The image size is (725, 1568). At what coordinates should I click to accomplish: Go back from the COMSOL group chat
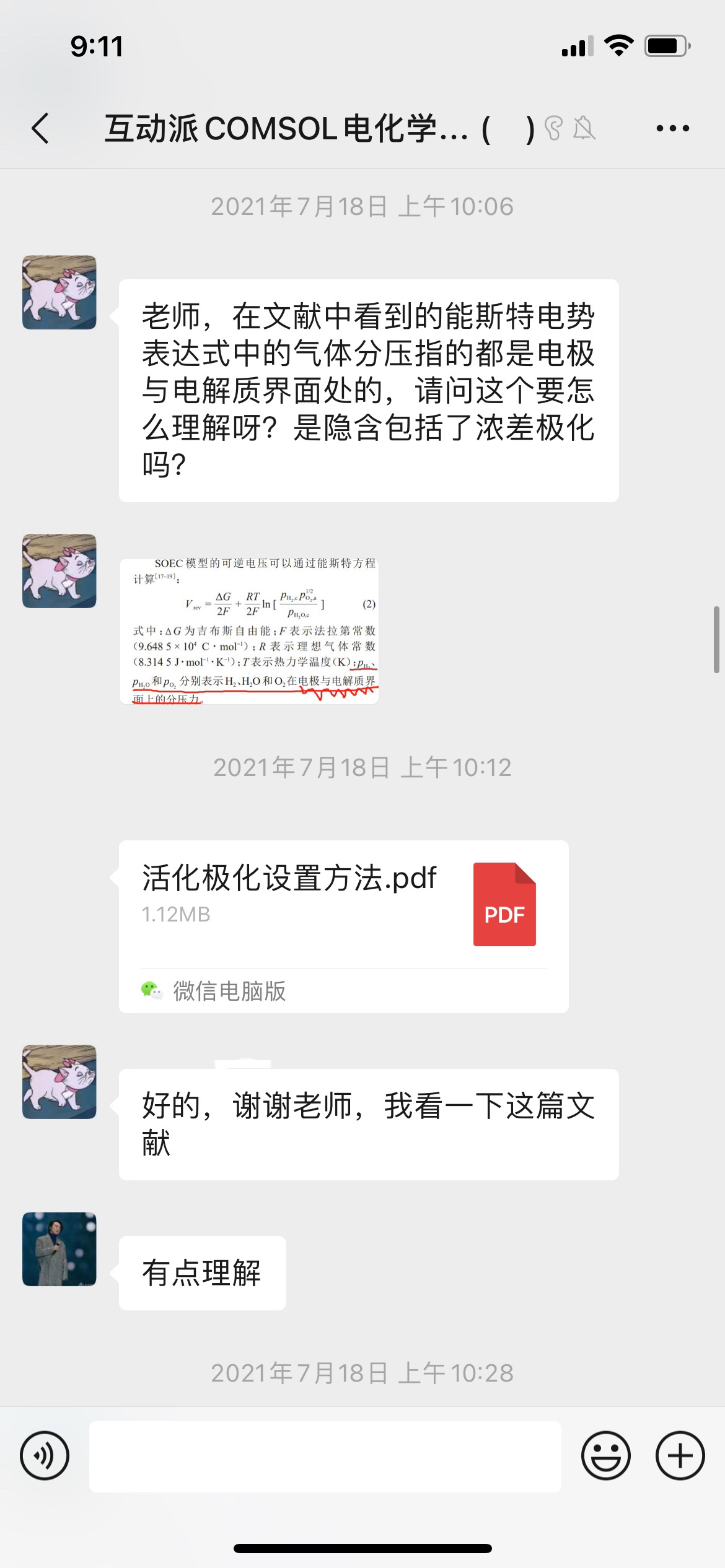(x=41, y=129)
